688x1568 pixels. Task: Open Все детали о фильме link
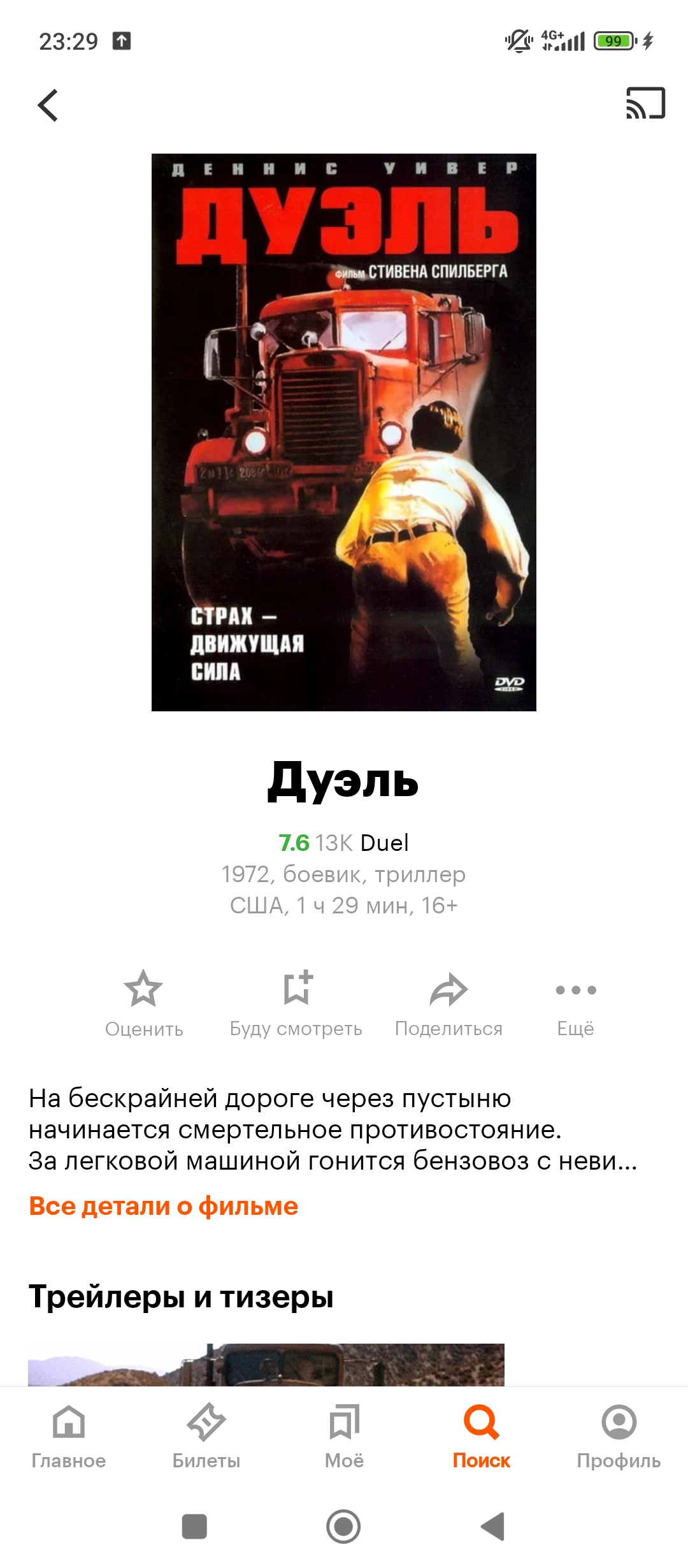[164, 1206]
